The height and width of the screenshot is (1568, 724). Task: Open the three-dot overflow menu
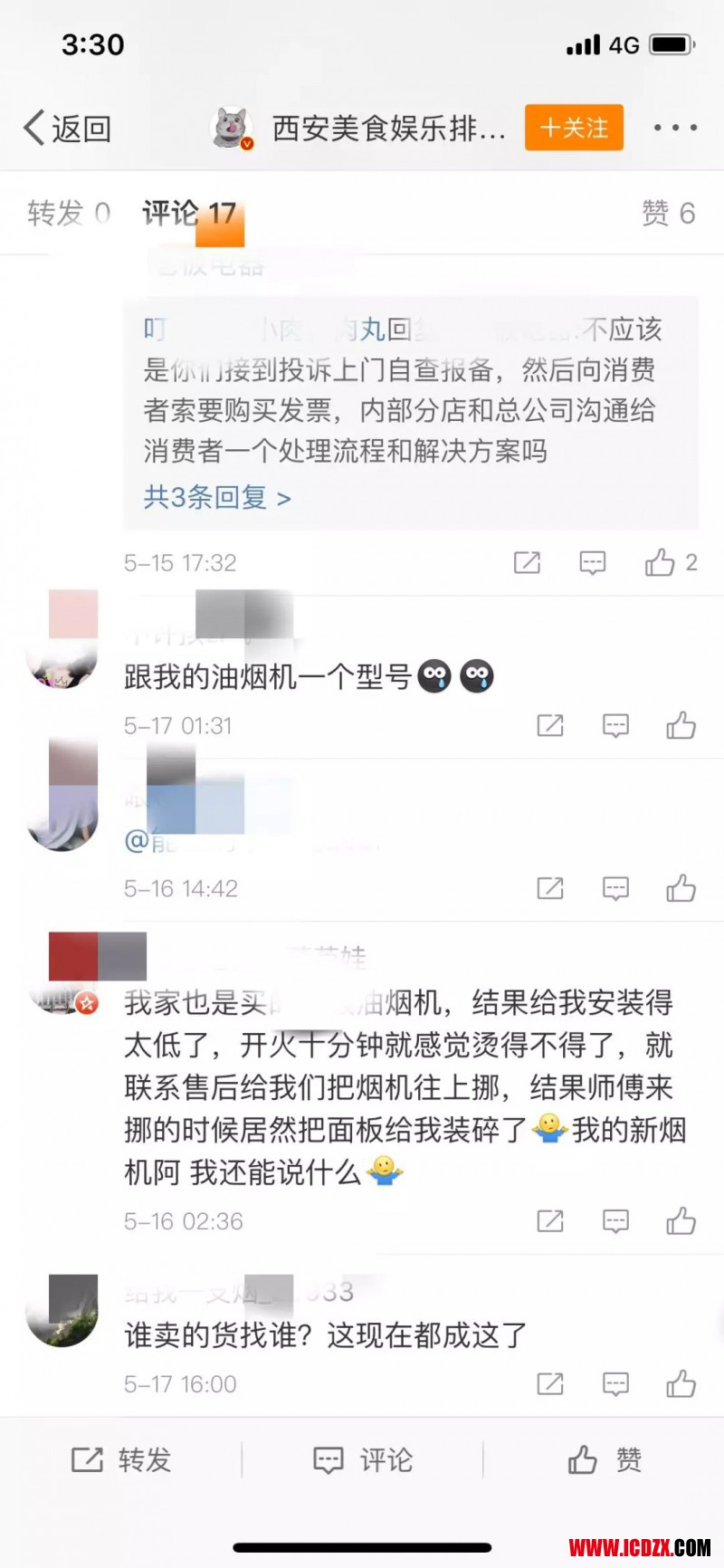pos(675,128)
